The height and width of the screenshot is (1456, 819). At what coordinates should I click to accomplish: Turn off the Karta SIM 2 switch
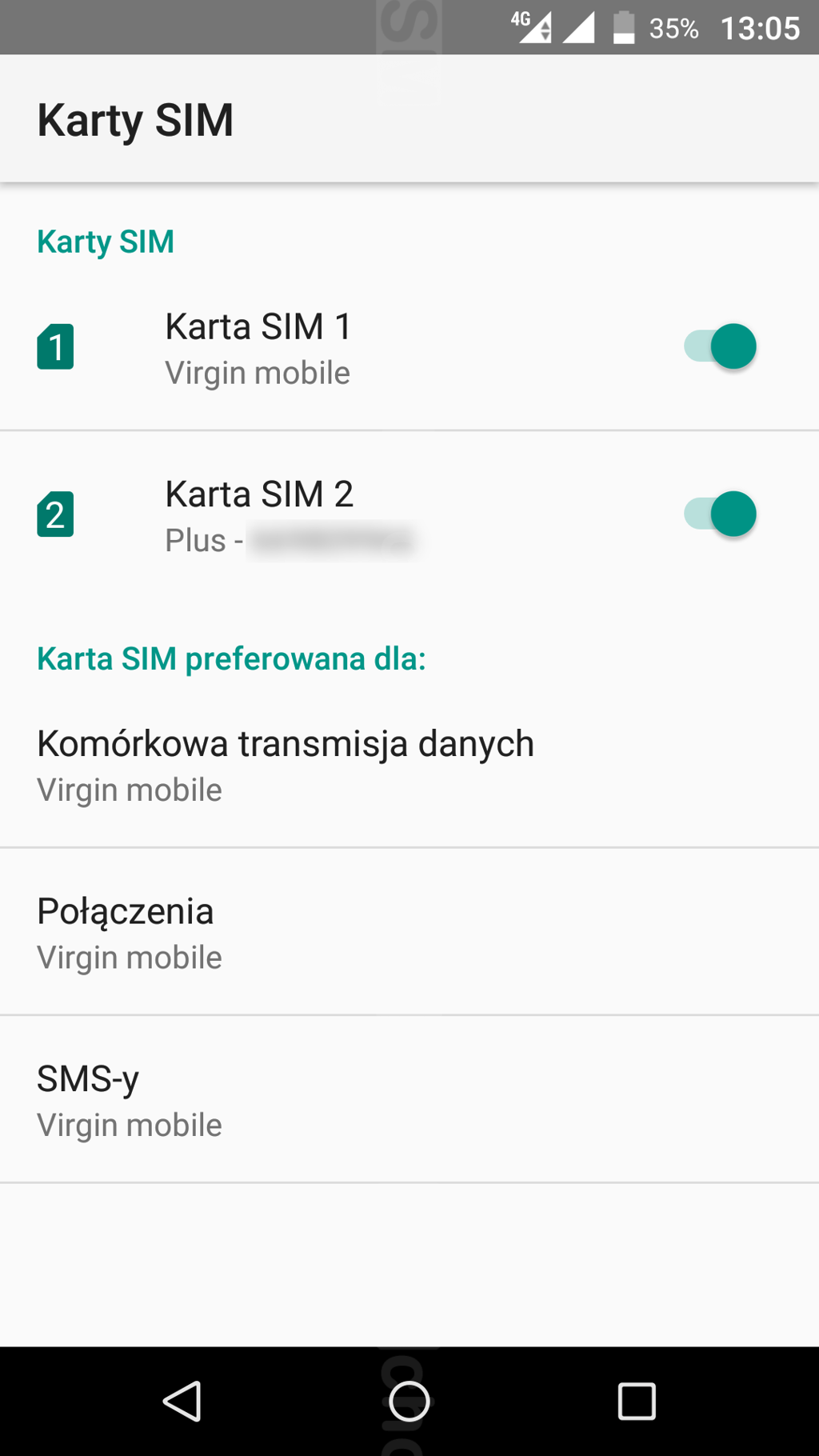[x=720, y=514]
